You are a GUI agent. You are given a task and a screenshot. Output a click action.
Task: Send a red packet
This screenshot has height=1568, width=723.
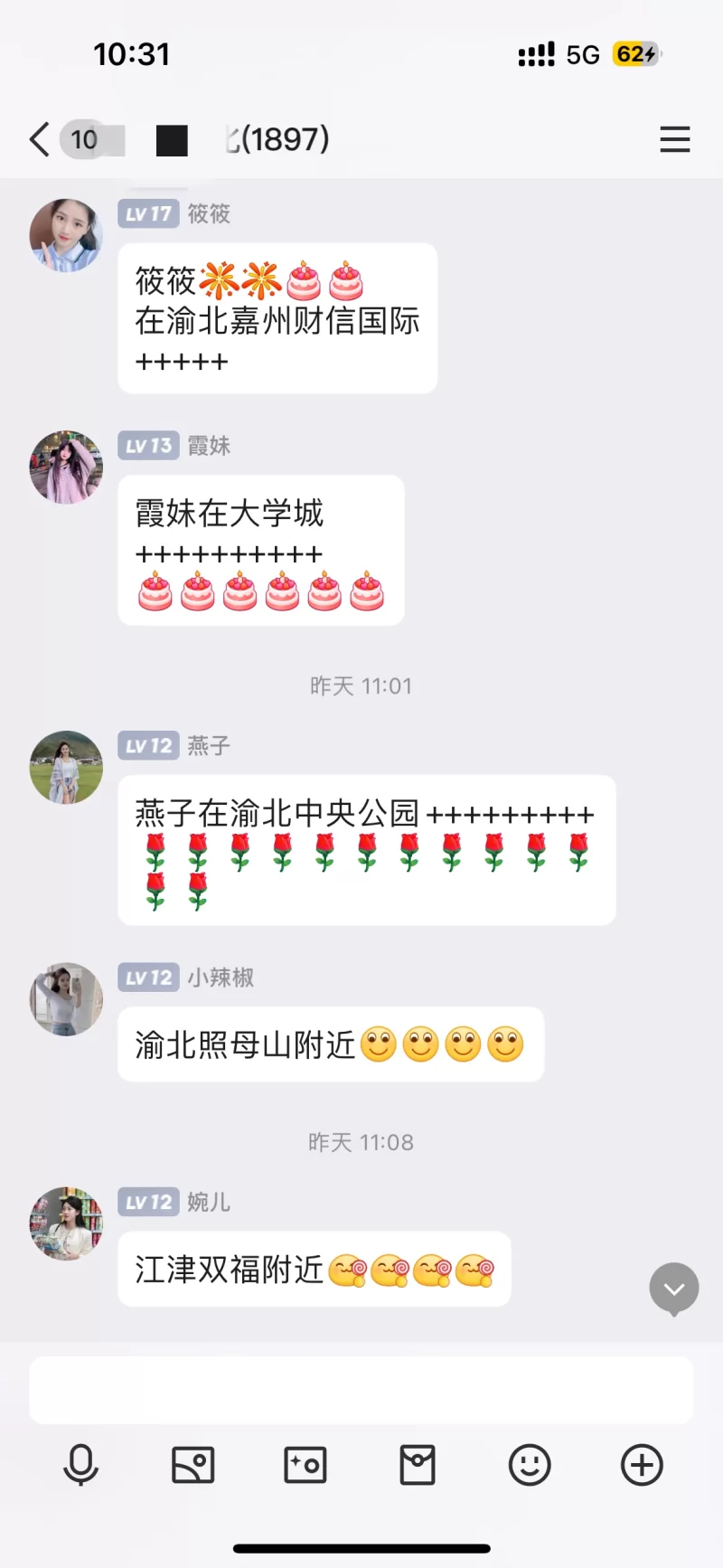click(418, 1465)
